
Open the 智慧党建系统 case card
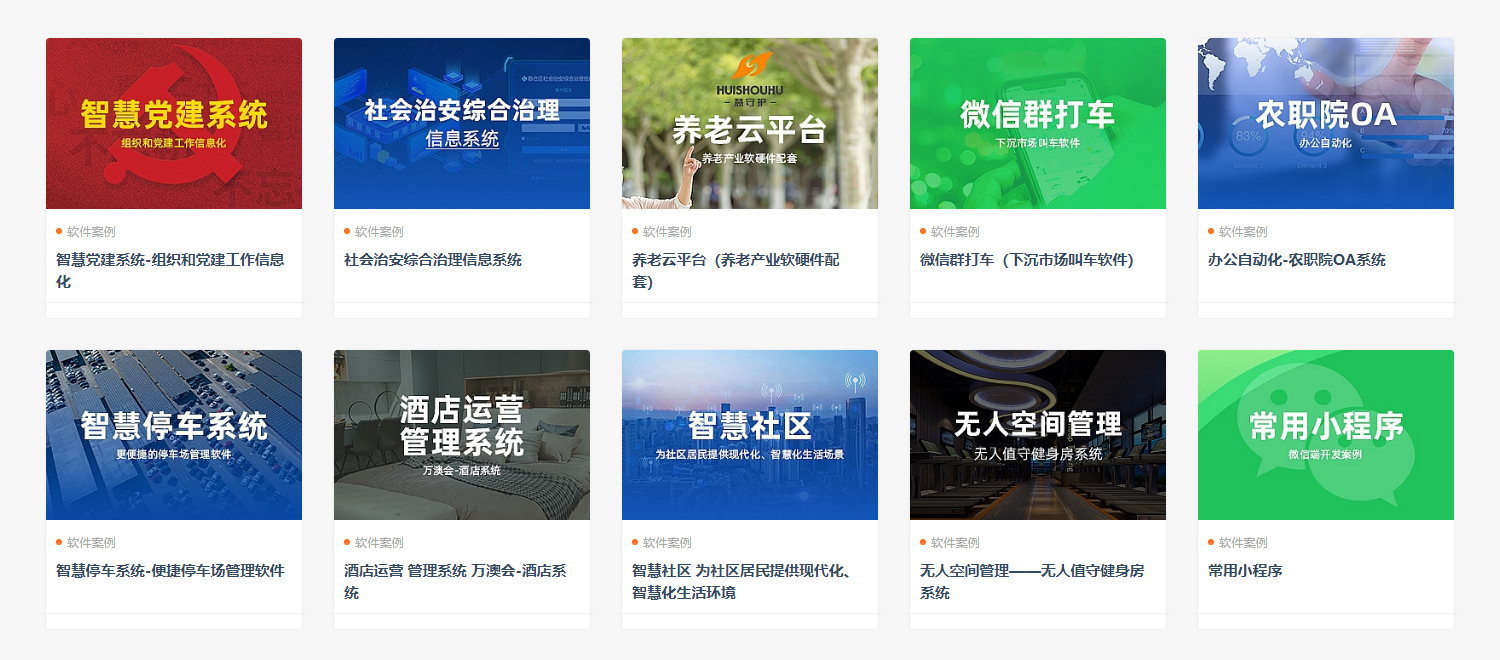(174, 124)
